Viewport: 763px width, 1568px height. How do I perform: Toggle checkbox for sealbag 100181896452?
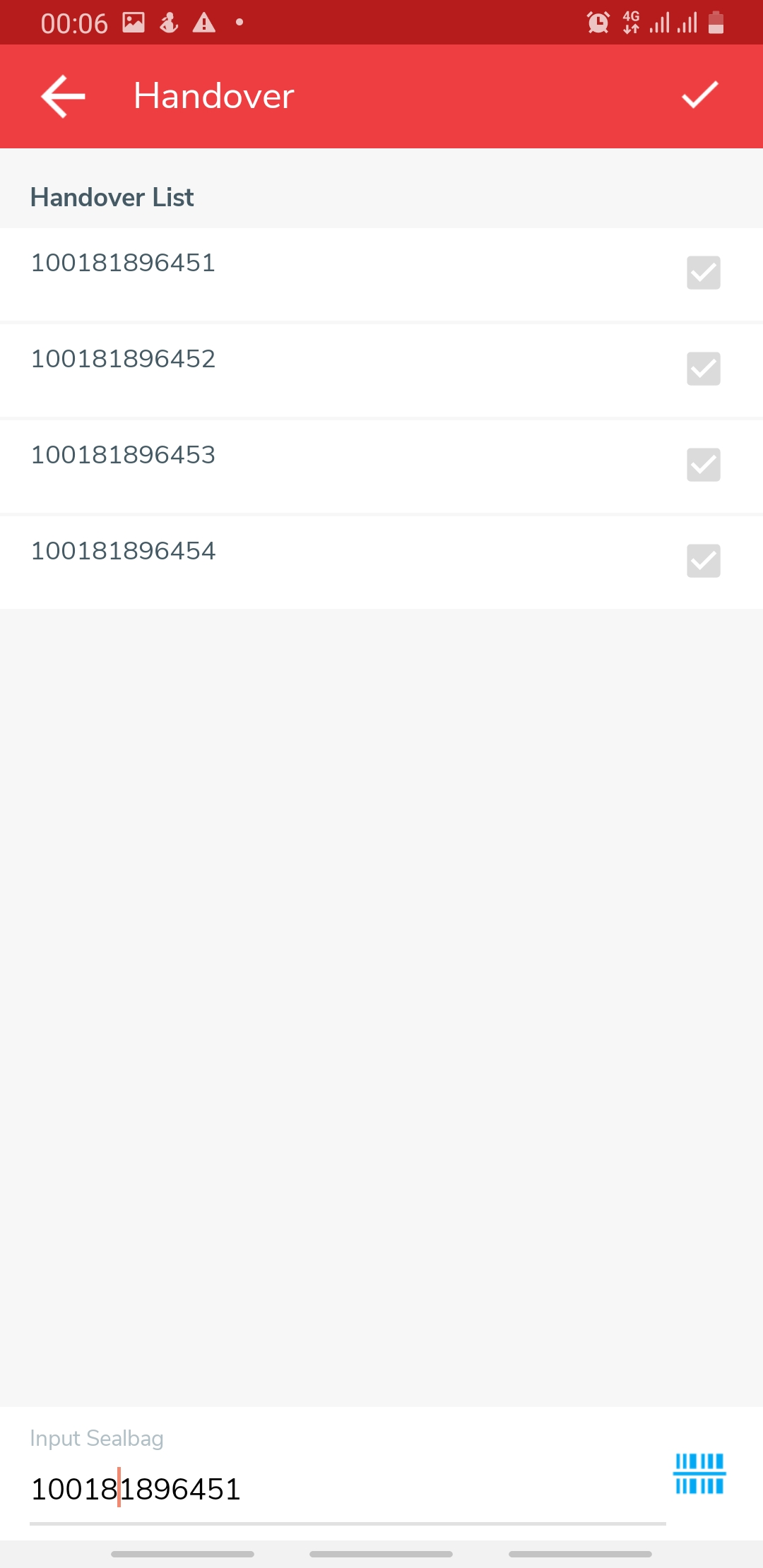(703, 369)
